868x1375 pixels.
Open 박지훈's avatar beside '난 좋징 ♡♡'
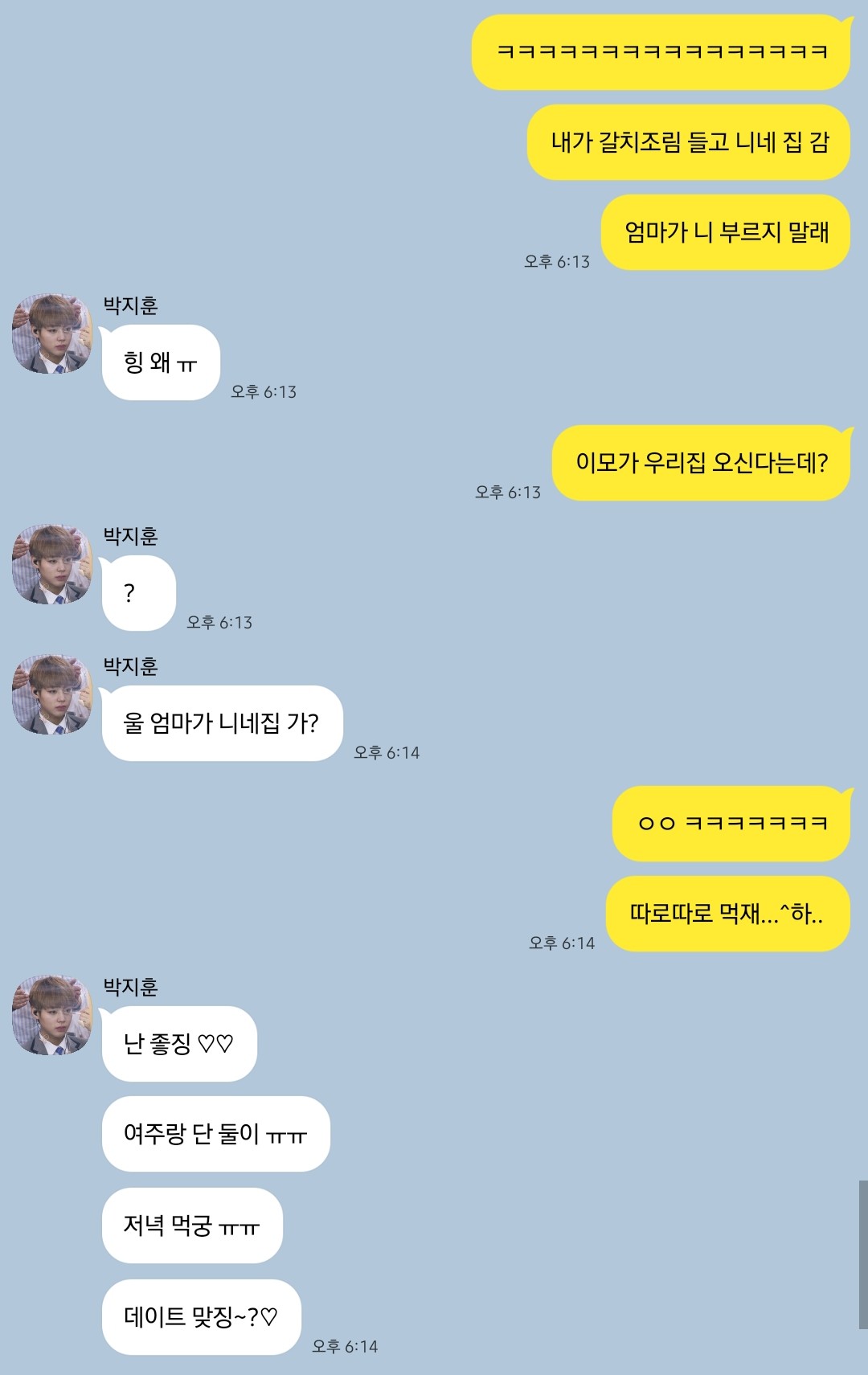[x=52, y=1015]
